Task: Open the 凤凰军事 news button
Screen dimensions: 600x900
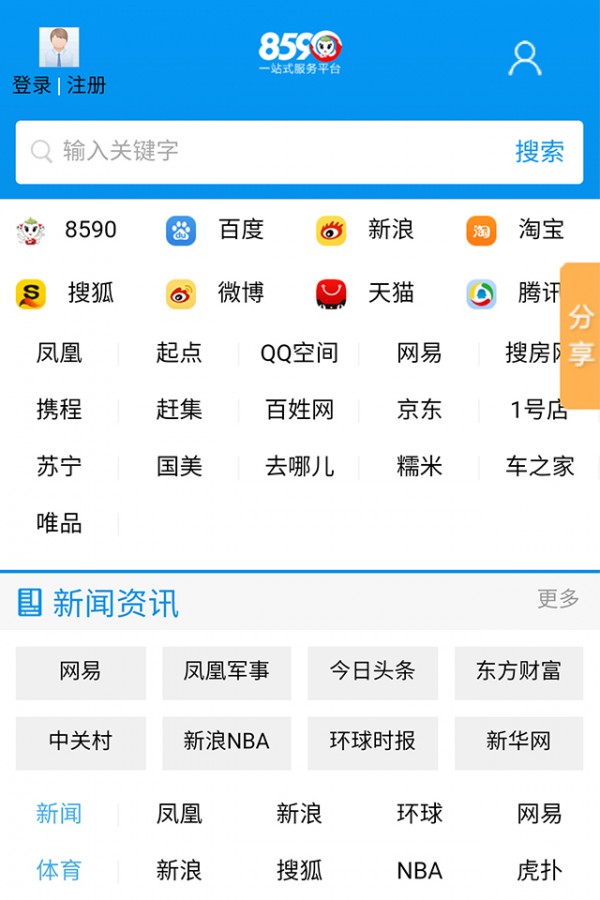Action: 226,672
